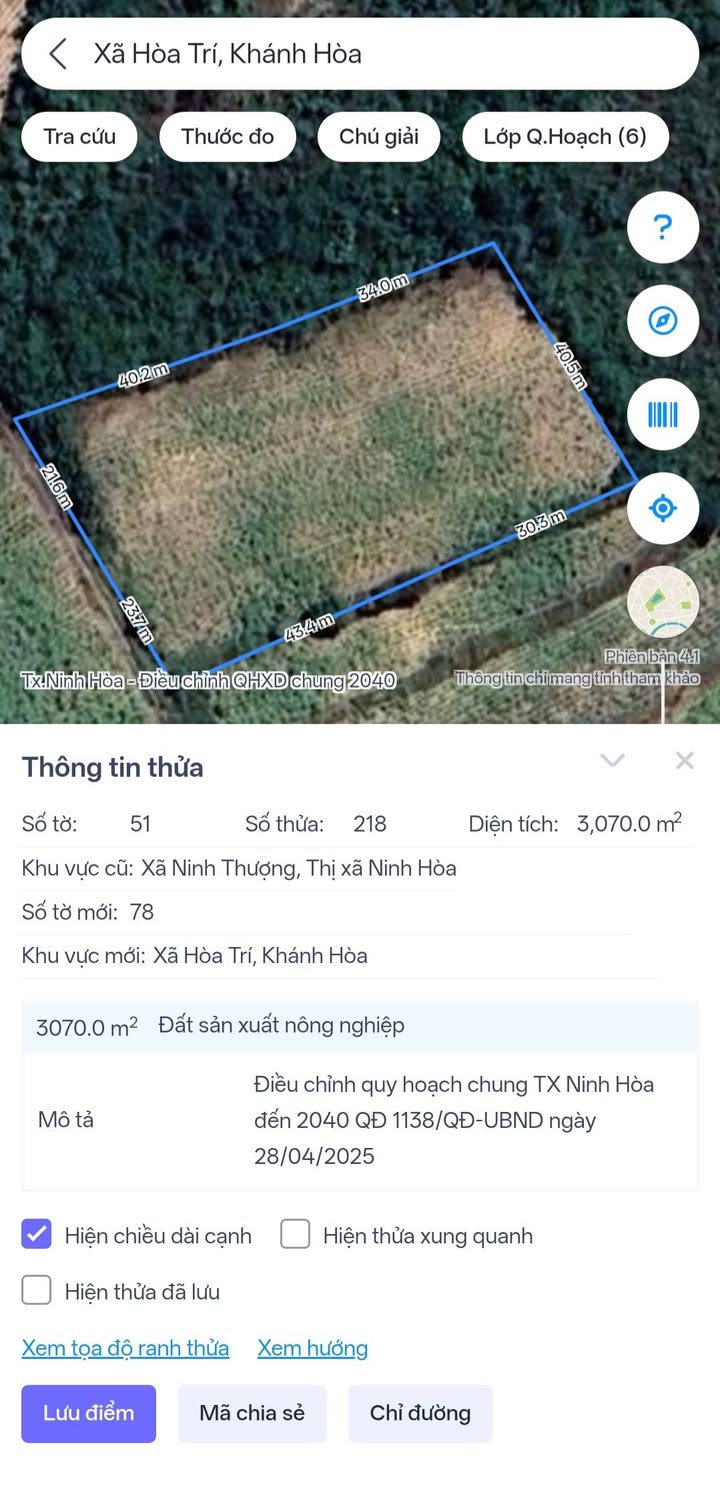Close the Thông tin thửa panel
The image size is (720, 1499).
point(684,761)
